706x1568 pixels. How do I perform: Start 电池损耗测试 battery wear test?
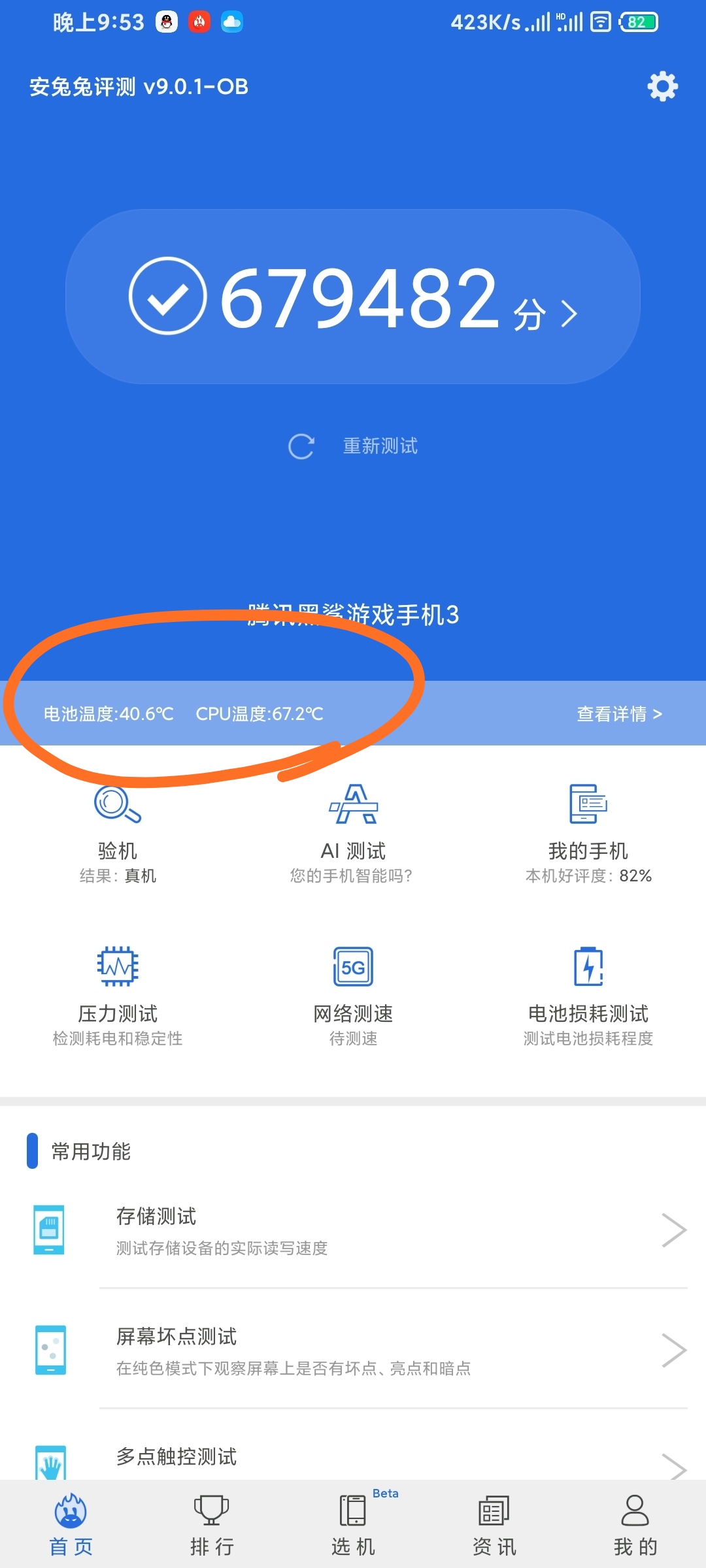coord(588,993)
